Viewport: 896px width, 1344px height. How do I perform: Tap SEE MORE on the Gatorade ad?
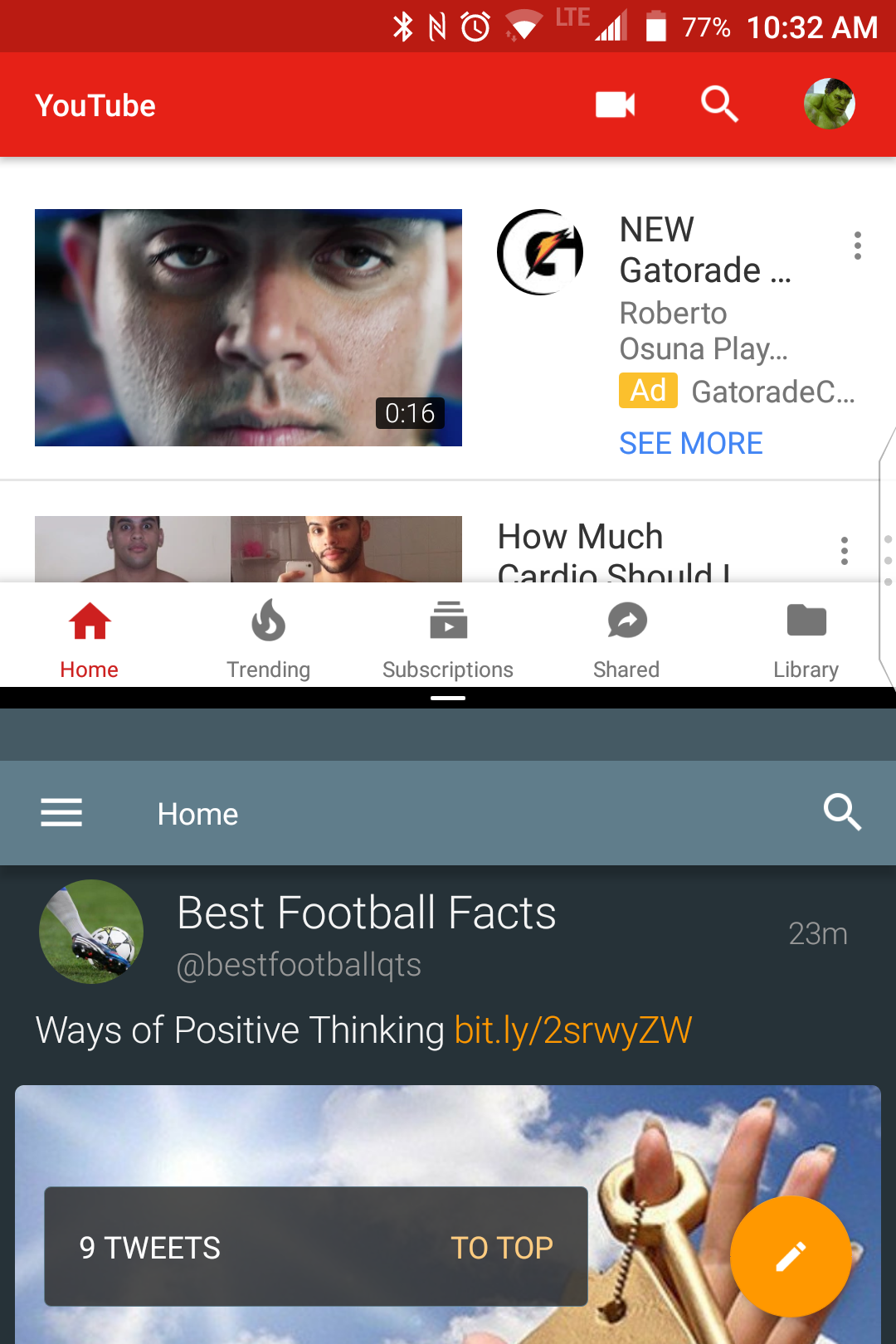690,443
